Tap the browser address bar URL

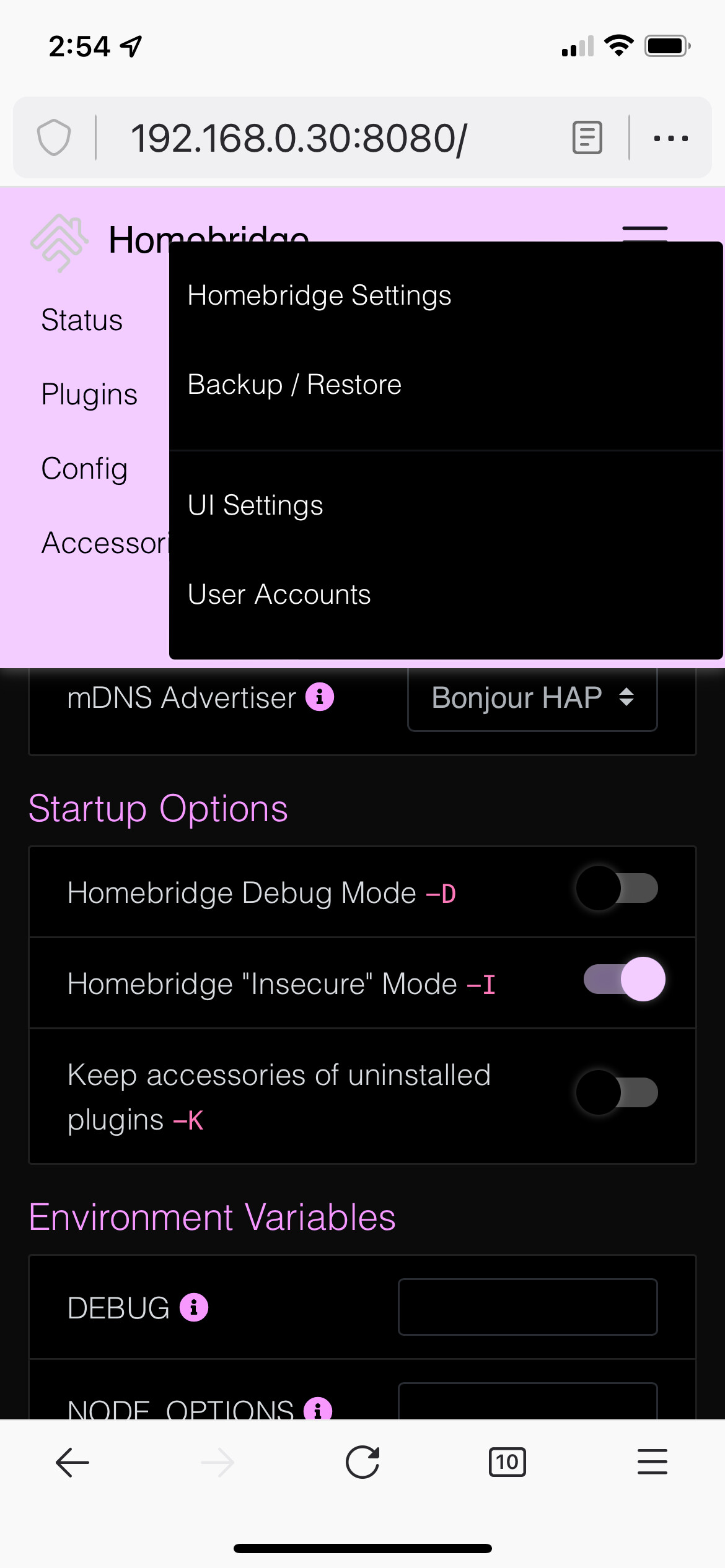[x=299, y=138]
